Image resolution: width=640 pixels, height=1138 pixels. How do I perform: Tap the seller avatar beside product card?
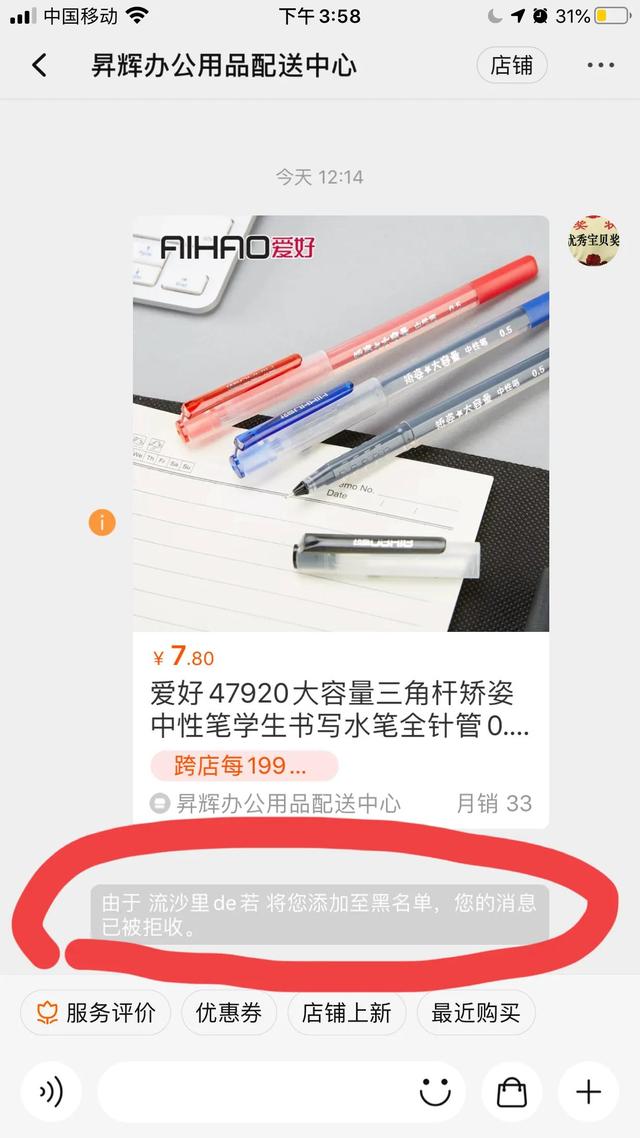(x=593, y=241)
